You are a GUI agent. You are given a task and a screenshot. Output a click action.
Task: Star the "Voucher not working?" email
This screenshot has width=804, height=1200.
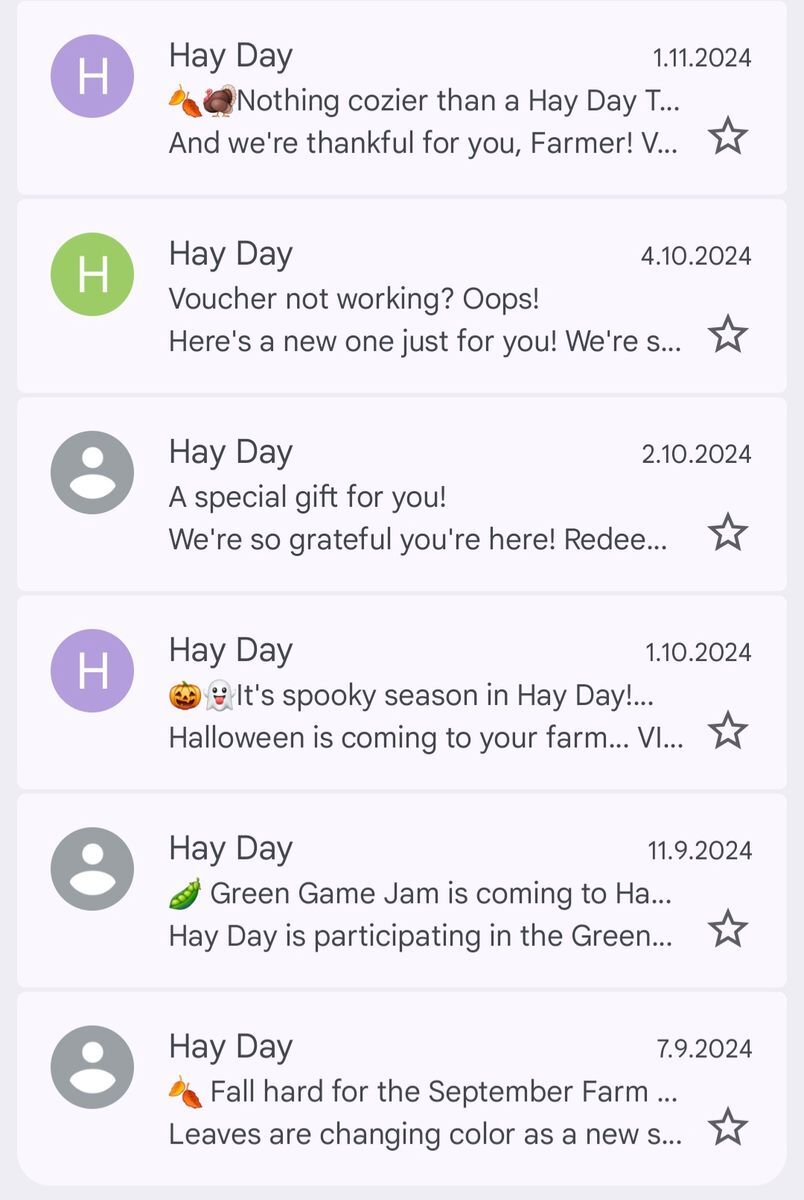[x=728, y=334]
